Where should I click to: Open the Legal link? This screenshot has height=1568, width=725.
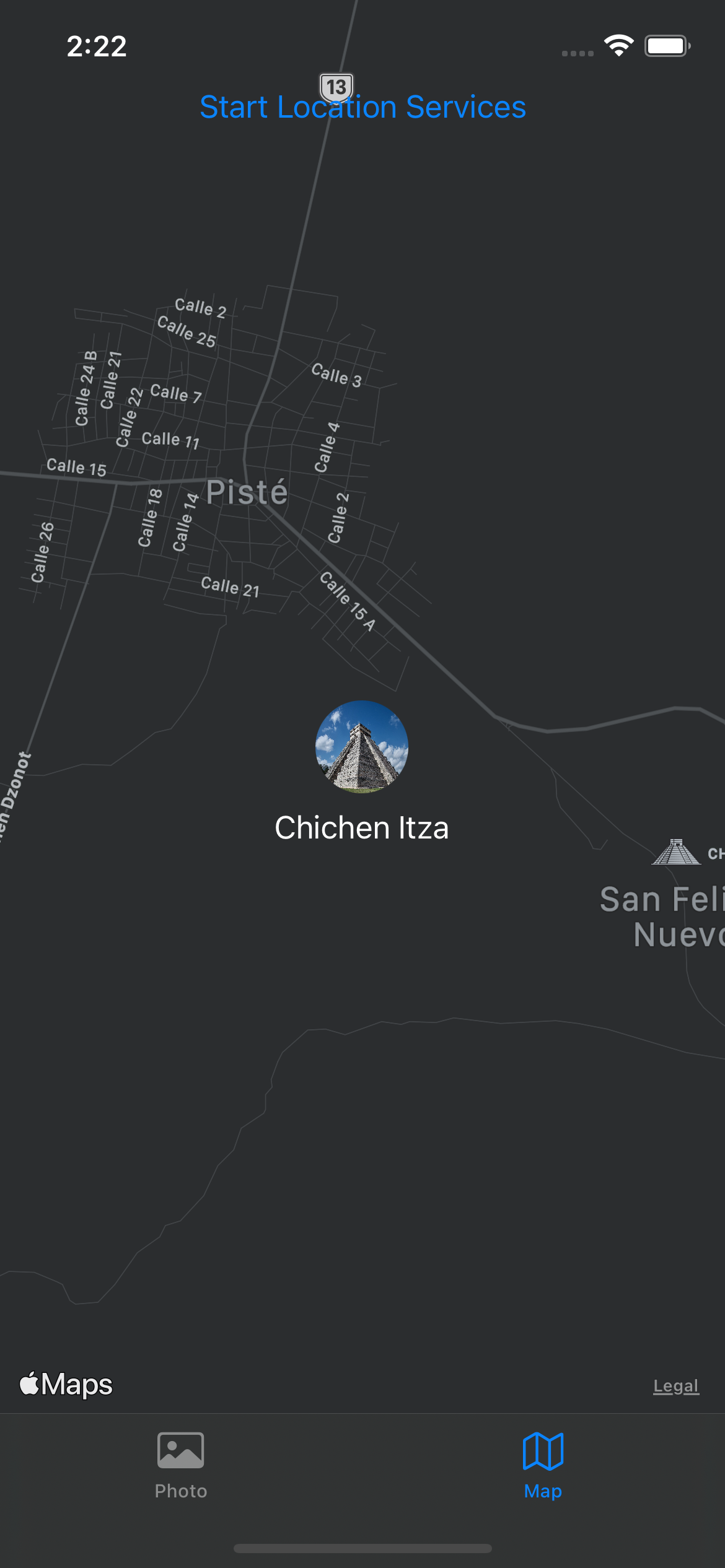[675, 1386]
